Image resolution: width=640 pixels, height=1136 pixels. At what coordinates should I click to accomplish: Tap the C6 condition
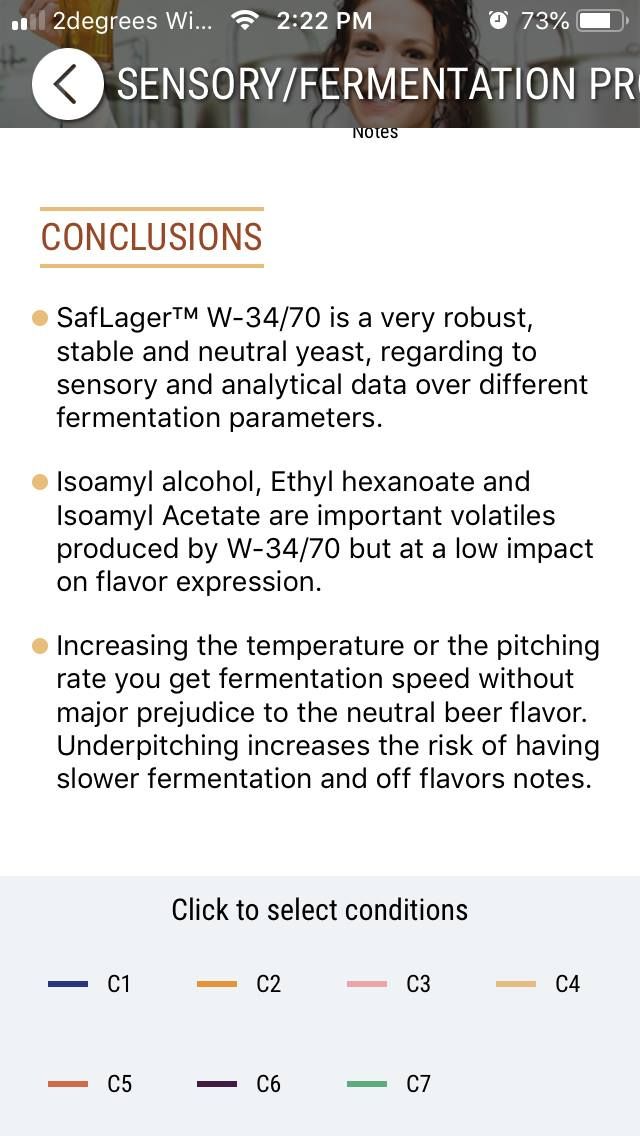pyautogui.click(x=241, y=1084)
